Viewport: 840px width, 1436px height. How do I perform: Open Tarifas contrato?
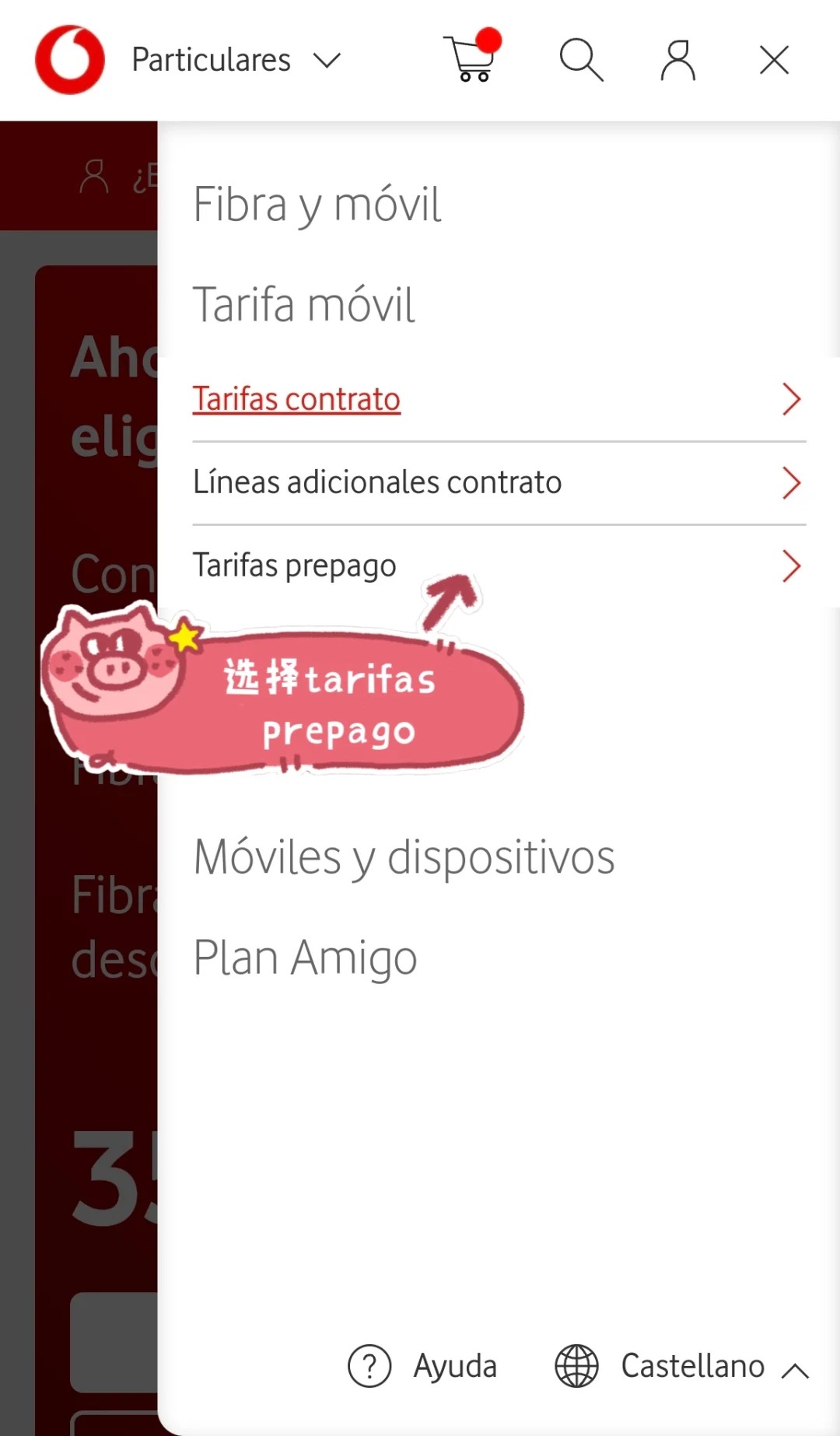(x=296, y=400)
